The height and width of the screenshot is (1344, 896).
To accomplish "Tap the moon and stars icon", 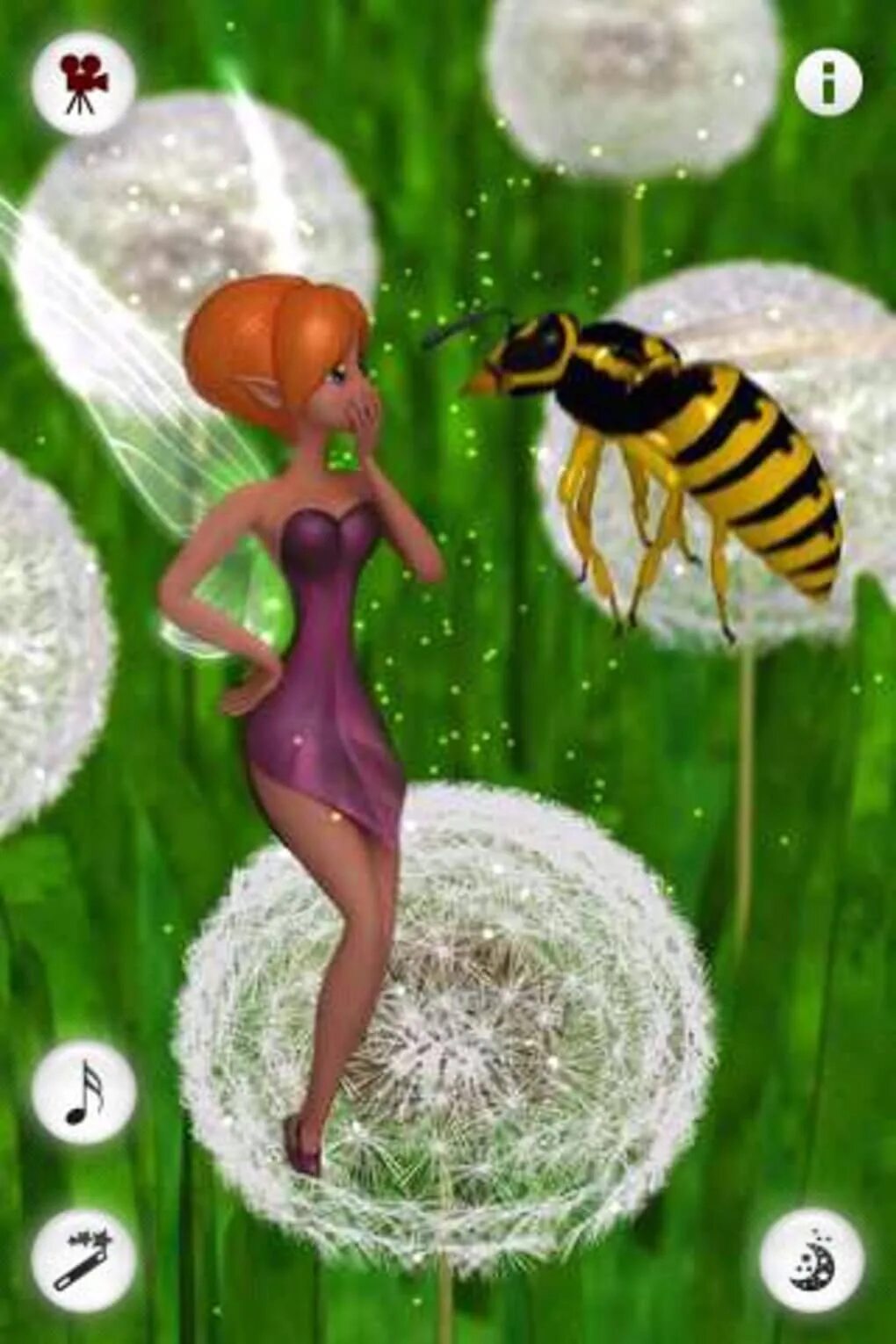I will pos(812,1261).
